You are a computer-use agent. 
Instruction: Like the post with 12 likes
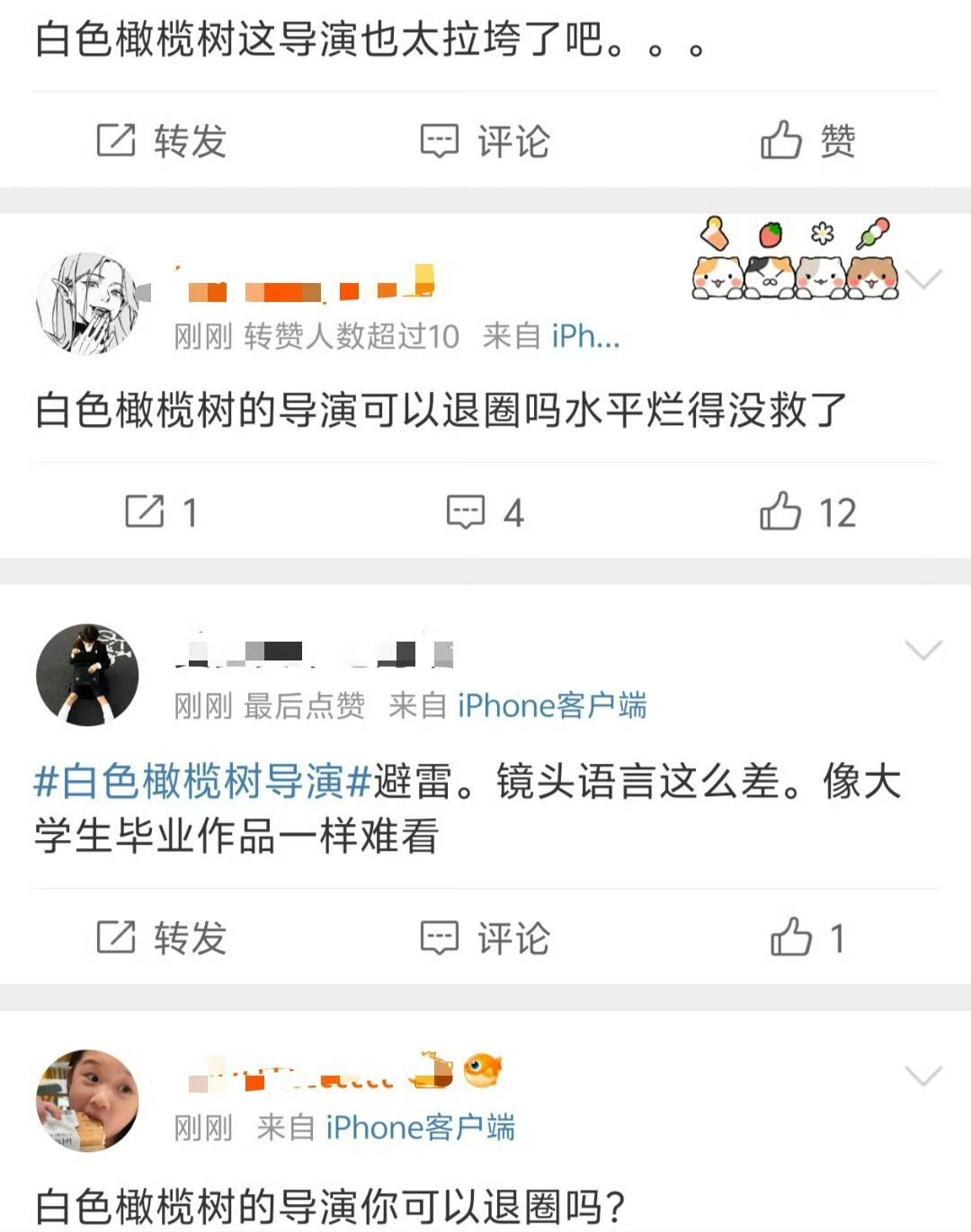807,512
